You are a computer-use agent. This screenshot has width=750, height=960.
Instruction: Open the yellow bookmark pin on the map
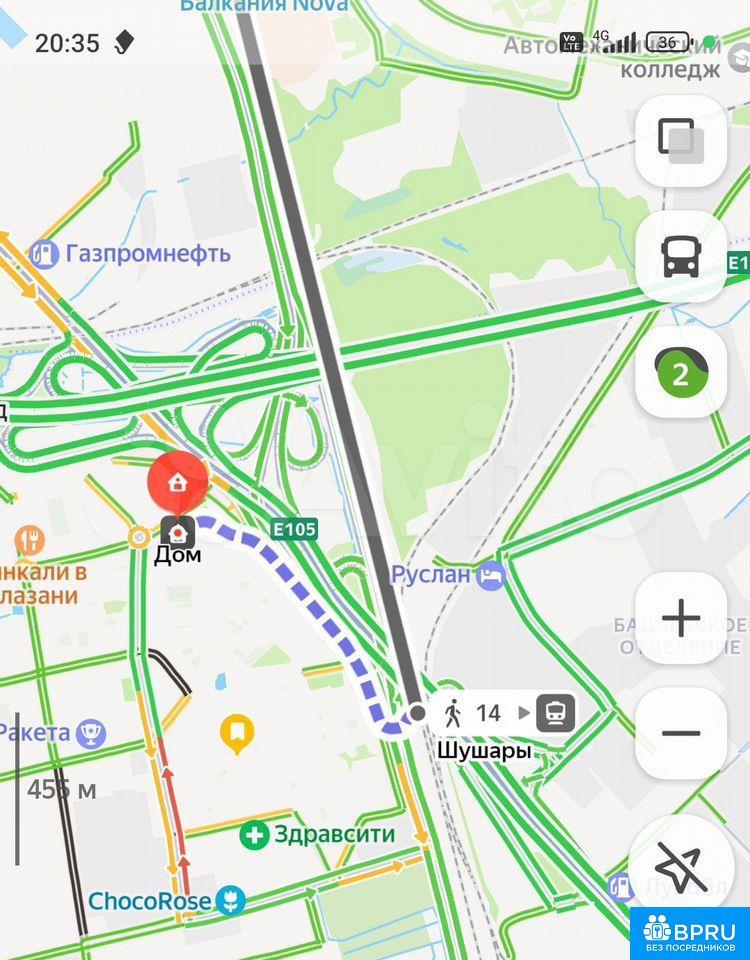[237, 733]
